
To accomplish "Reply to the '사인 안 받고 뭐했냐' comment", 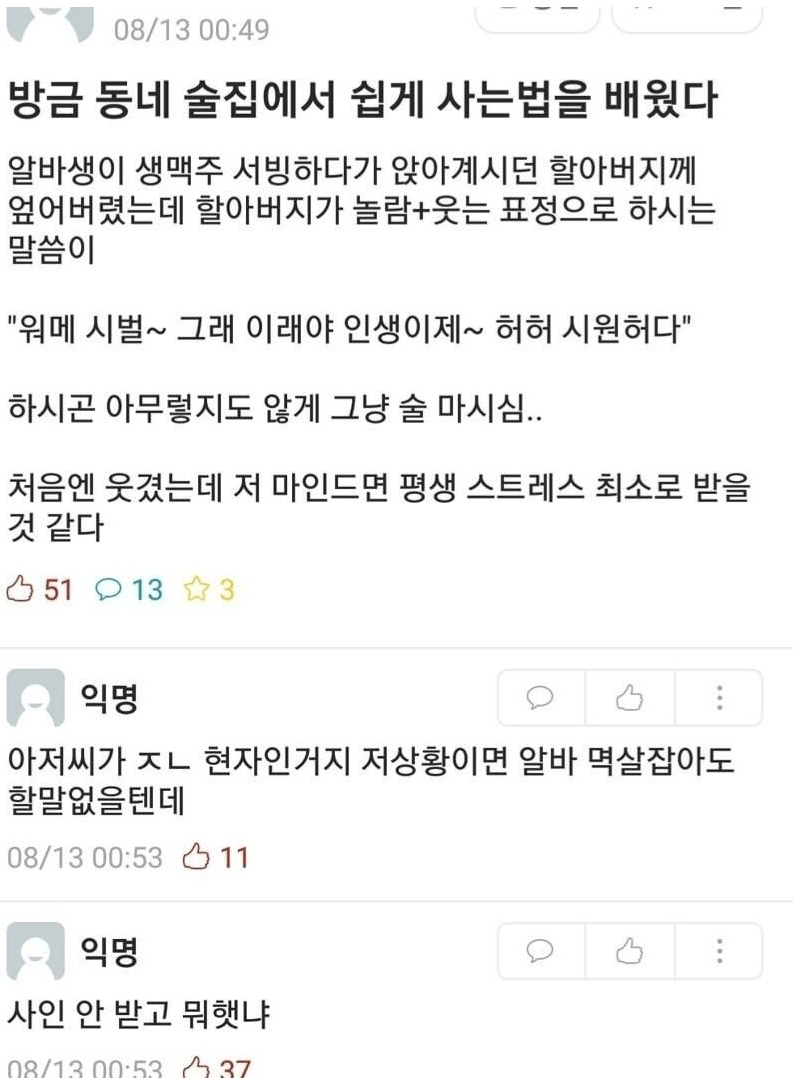I will pos(541,951).
